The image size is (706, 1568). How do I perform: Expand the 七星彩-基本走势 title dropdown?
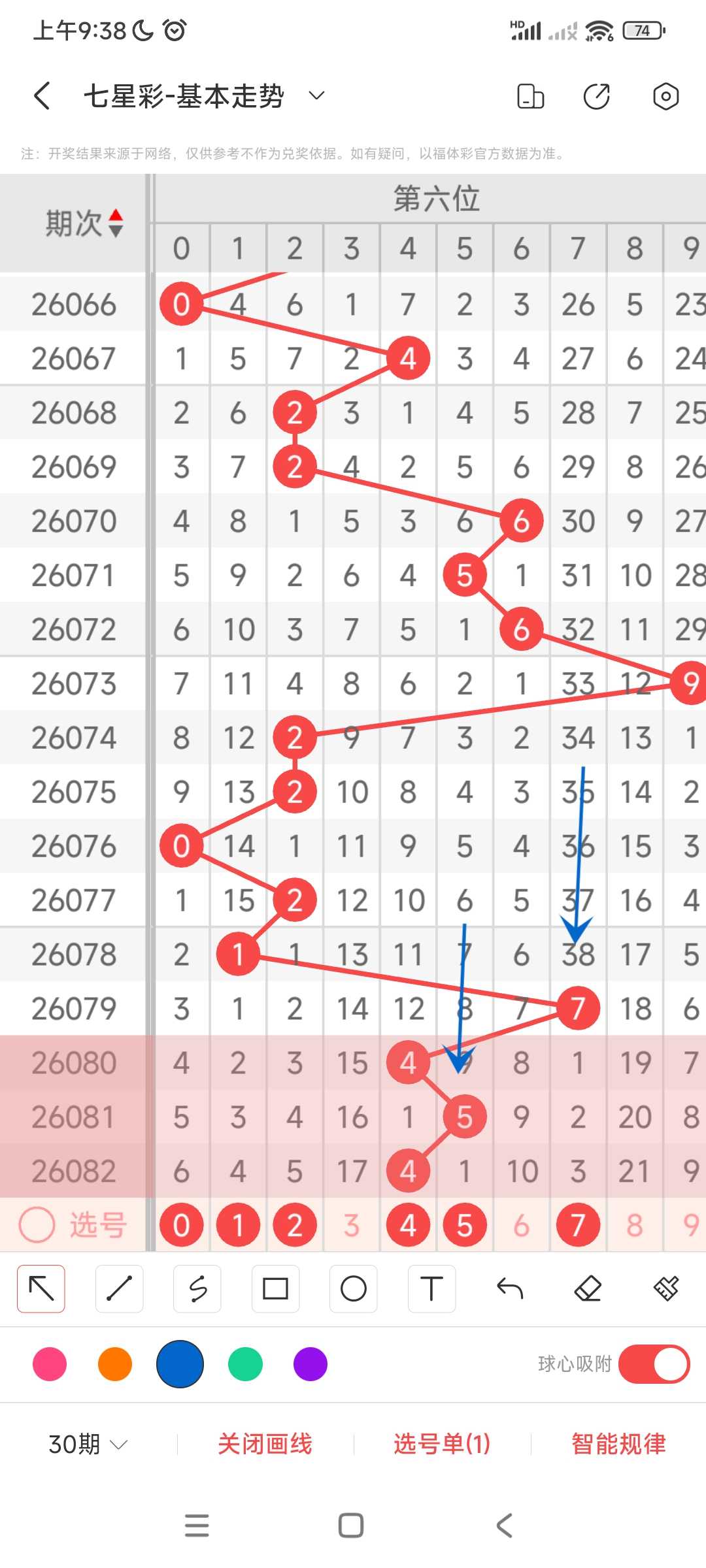tap(316, 96)
